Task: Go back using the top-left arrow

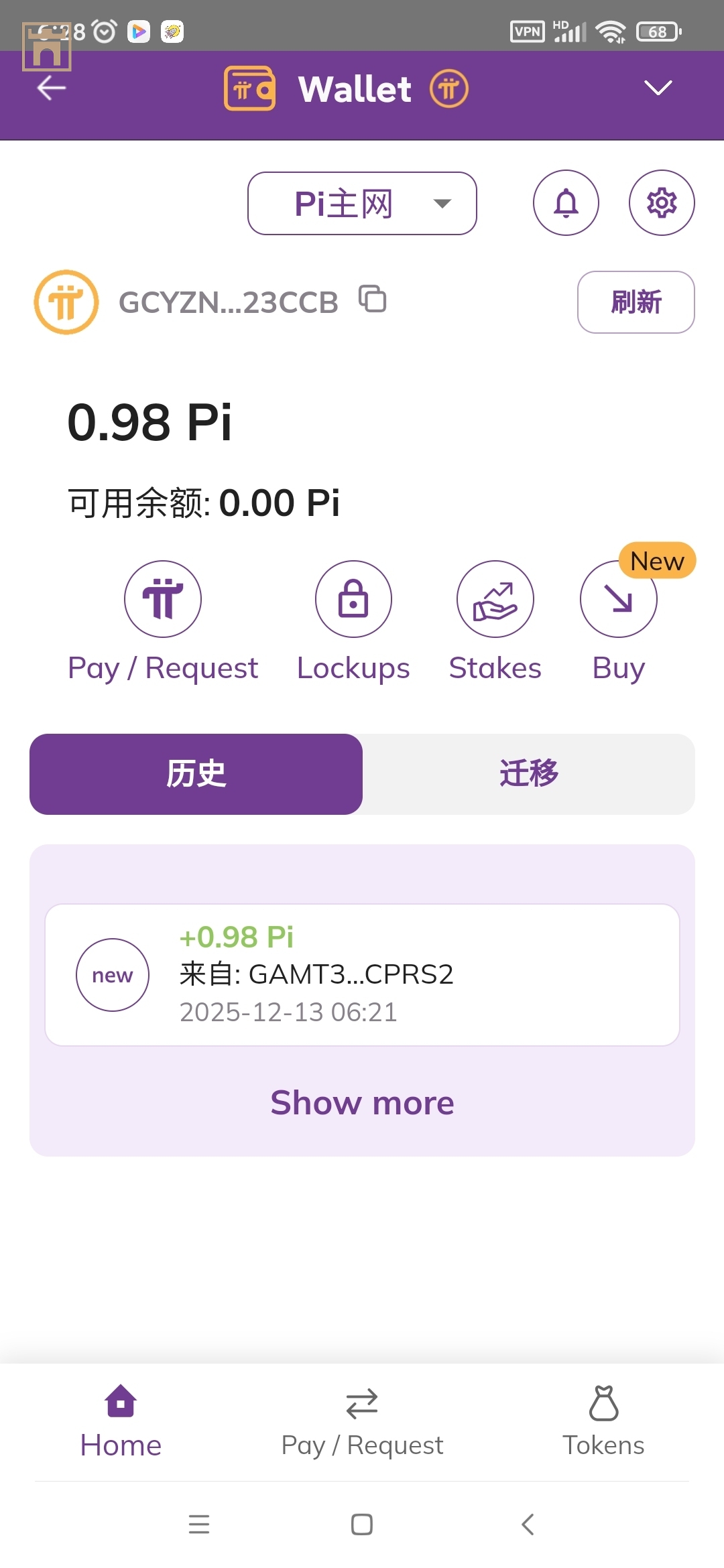Action: coord(51,88)
